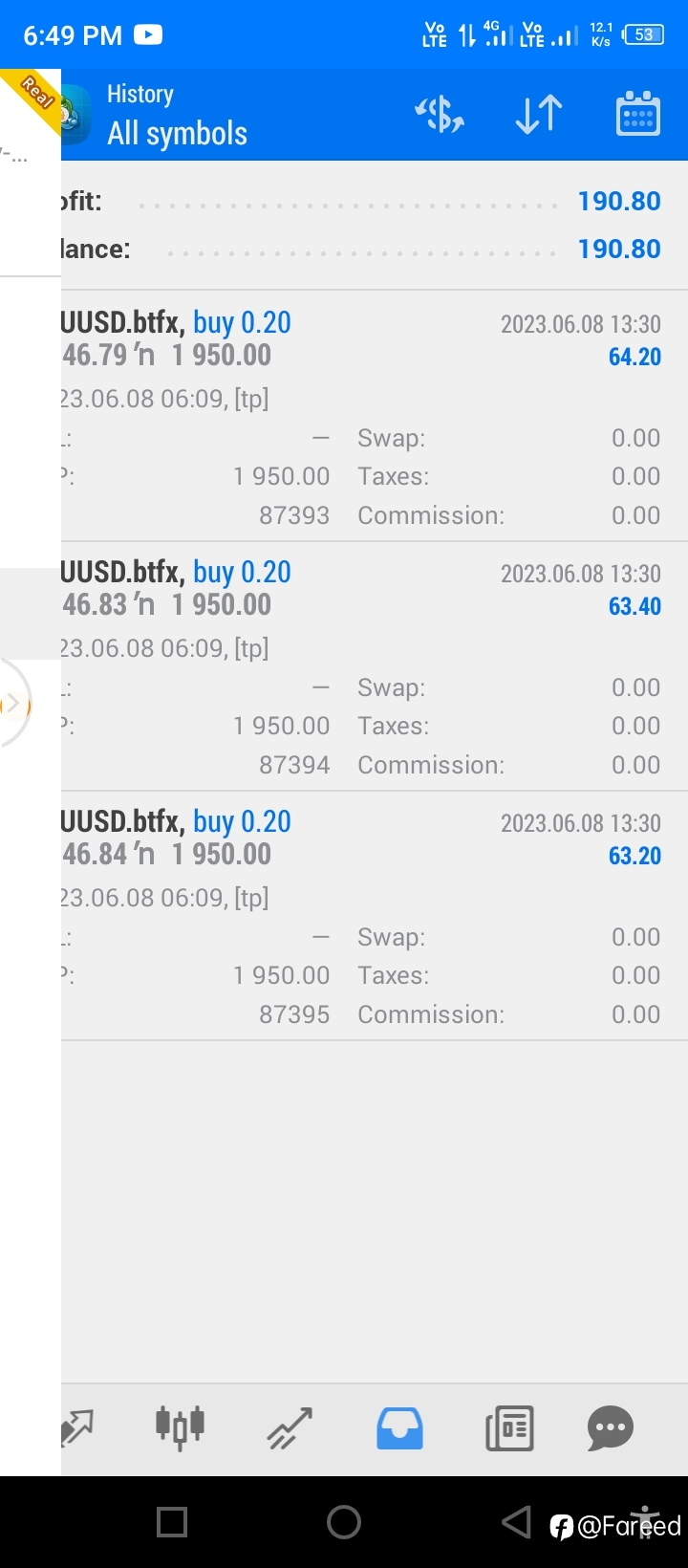Tap the sort arrows icon
This screenshot has width=688, height=1568.
[538, 115]
